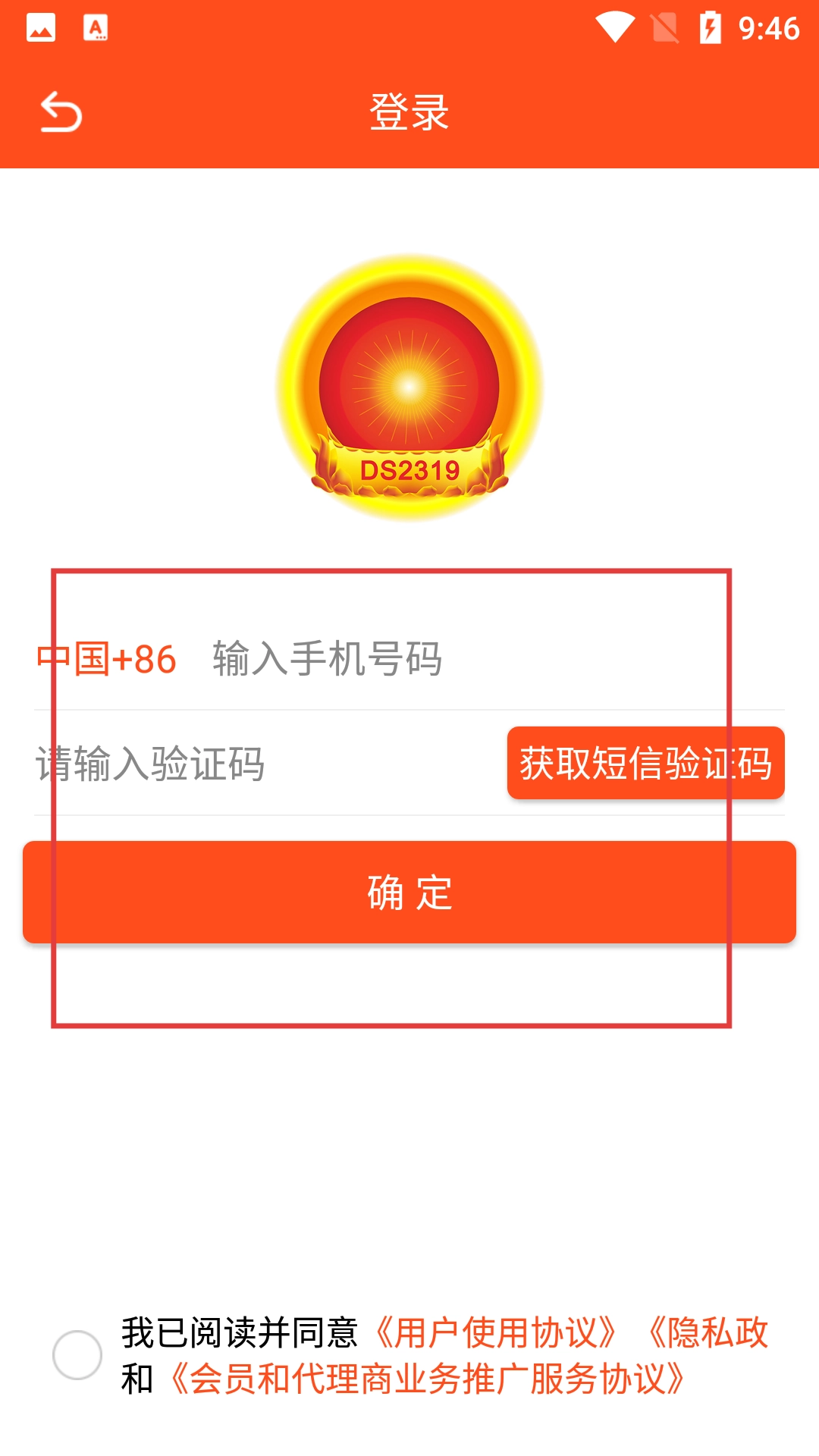Open the 《隐私政 privacy policy link
This screenshot has height=1456, width=819.
707,1333
